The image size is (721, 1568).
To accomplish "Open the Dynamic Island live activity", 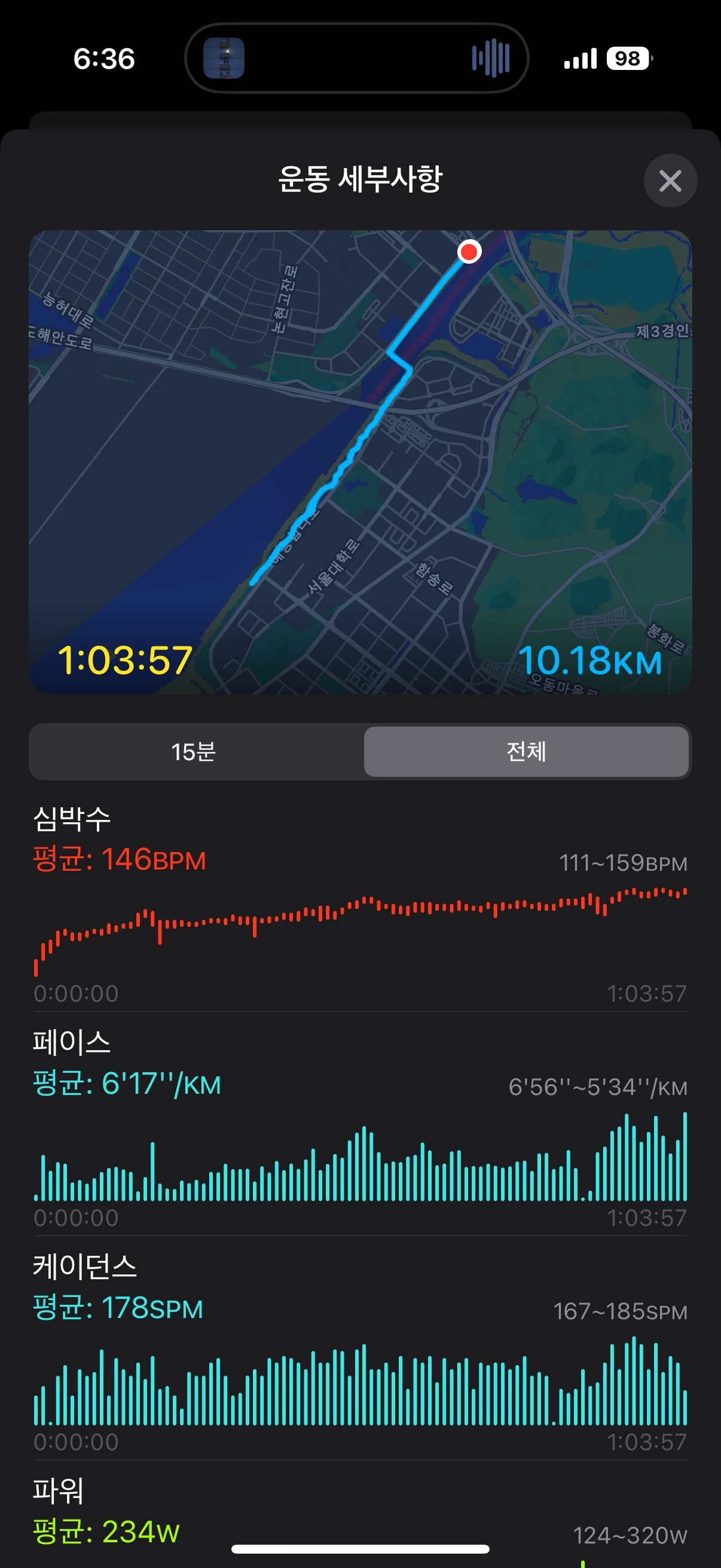I will [356, 59].
